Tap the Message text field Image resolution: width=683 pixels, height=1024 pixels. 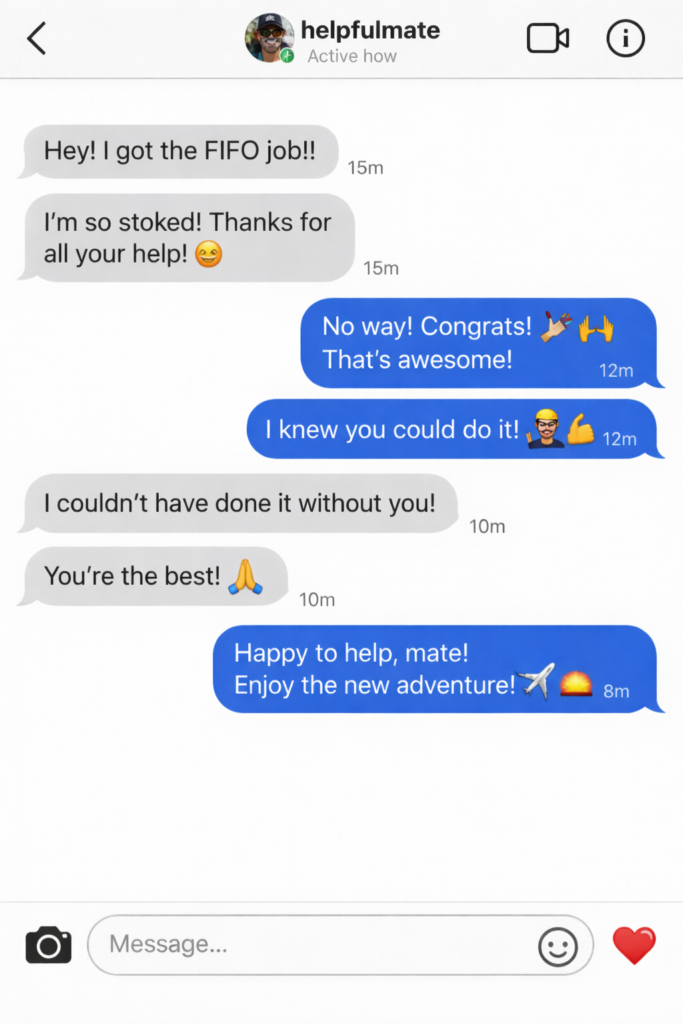(x=310, y=944)
